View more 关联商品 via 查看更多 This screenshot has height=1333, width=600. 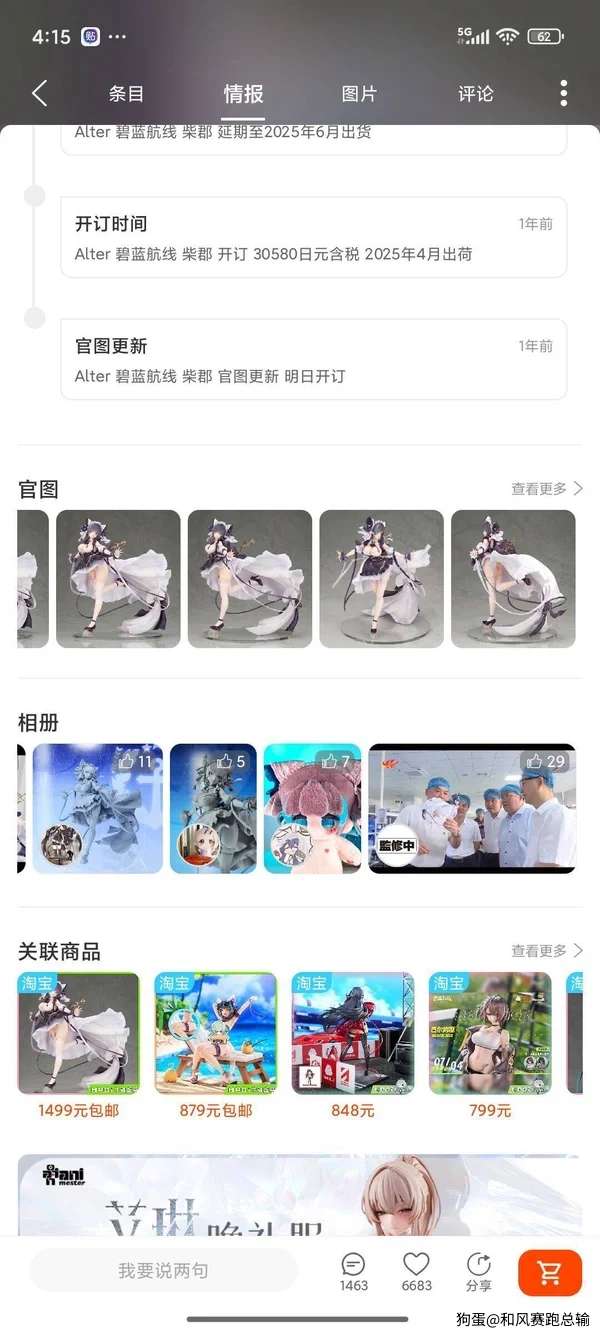pos(546,951)
